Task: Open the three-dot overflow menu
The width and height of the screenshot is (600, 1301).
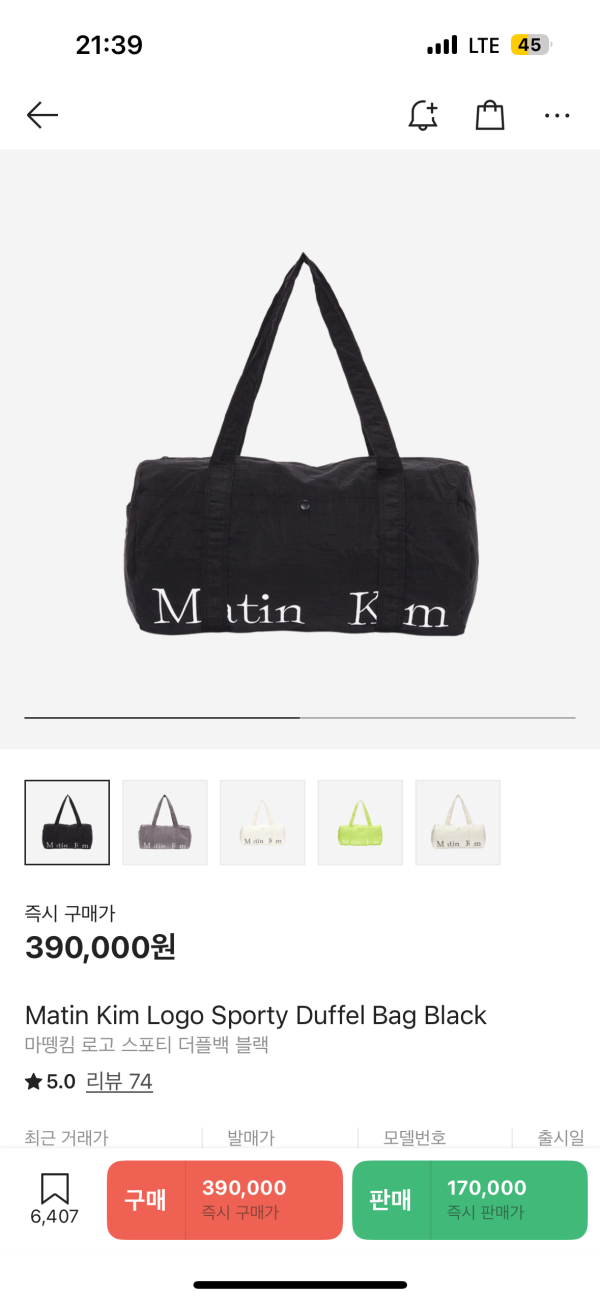Action: [557, 115]
